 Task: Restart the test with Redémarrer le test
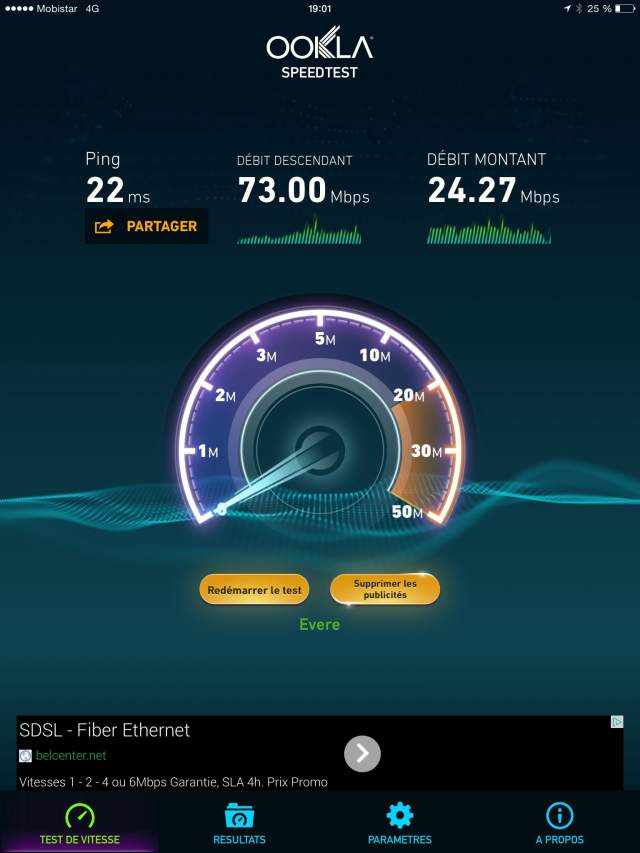254,590
